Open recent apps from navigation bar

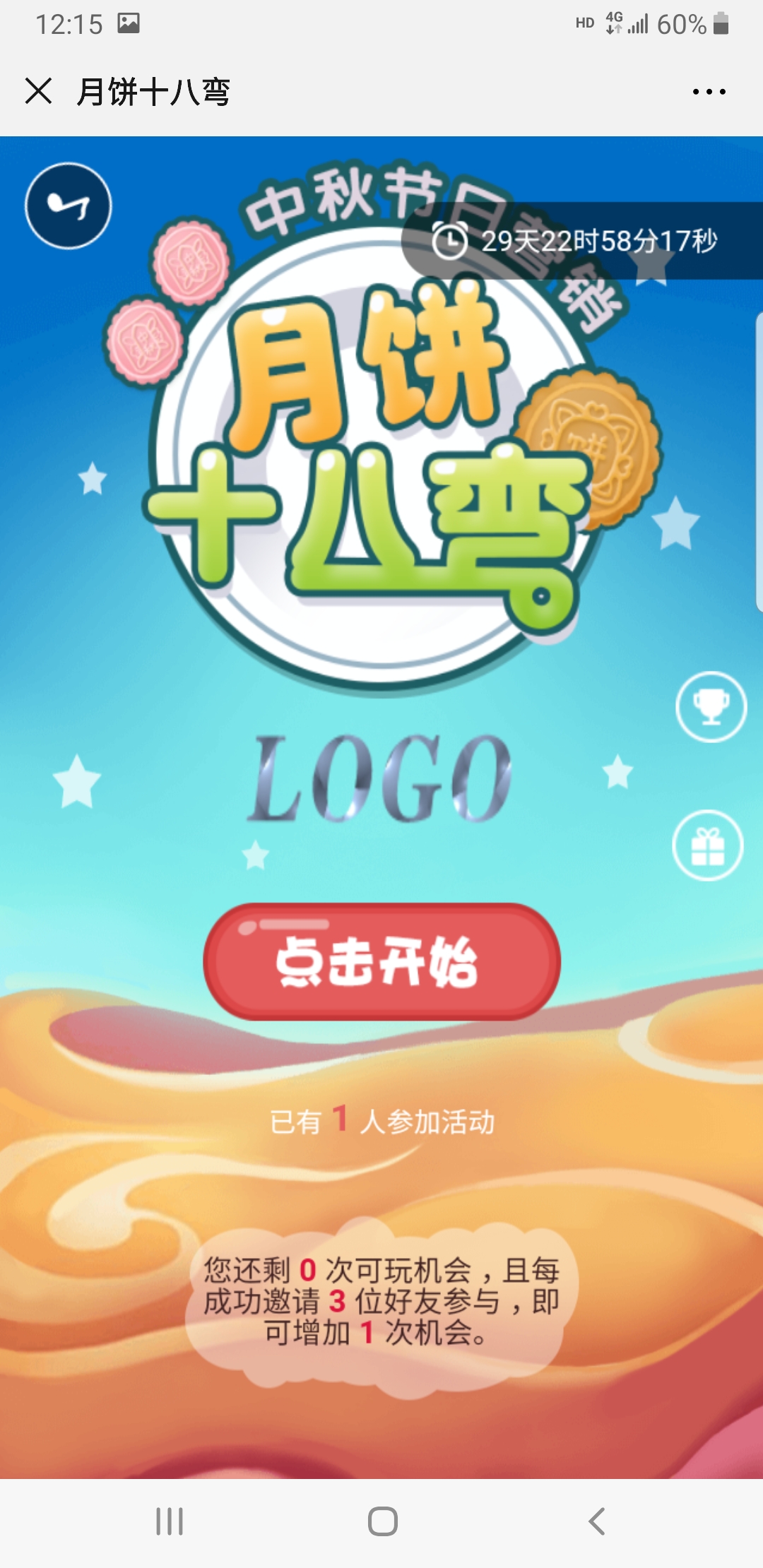[x=170, y=1521]
